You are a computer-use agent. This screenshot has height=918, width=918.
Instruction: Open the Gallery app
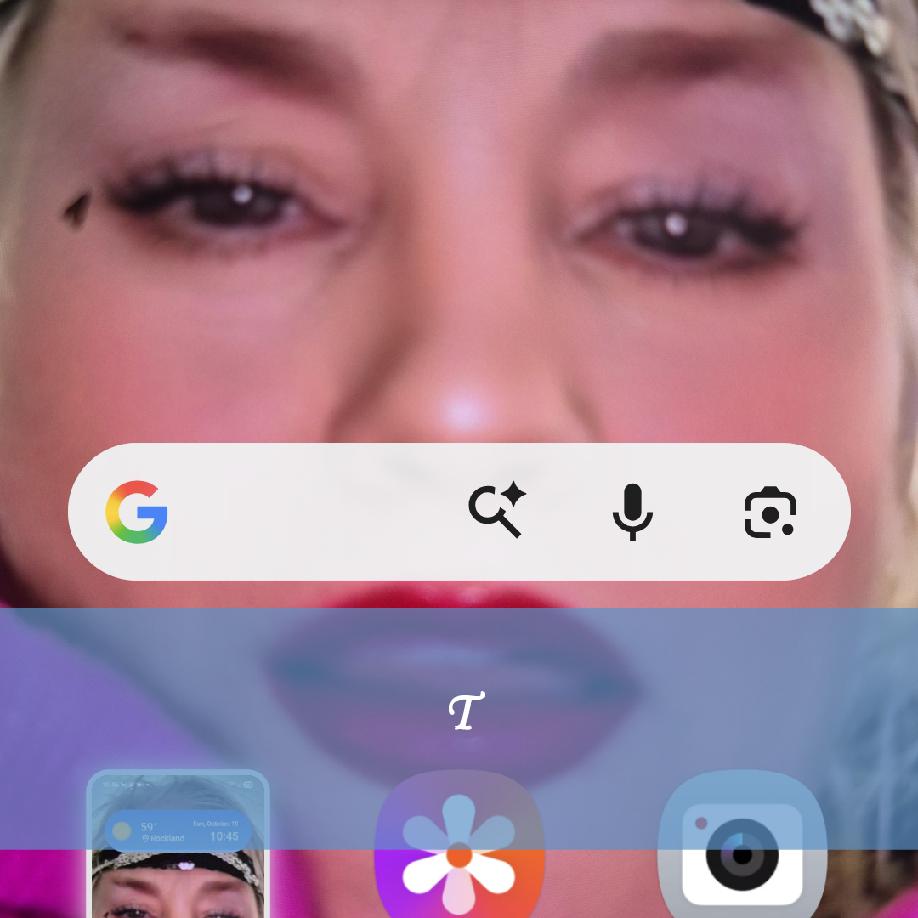pyautogui.click(x=459, y=850)
